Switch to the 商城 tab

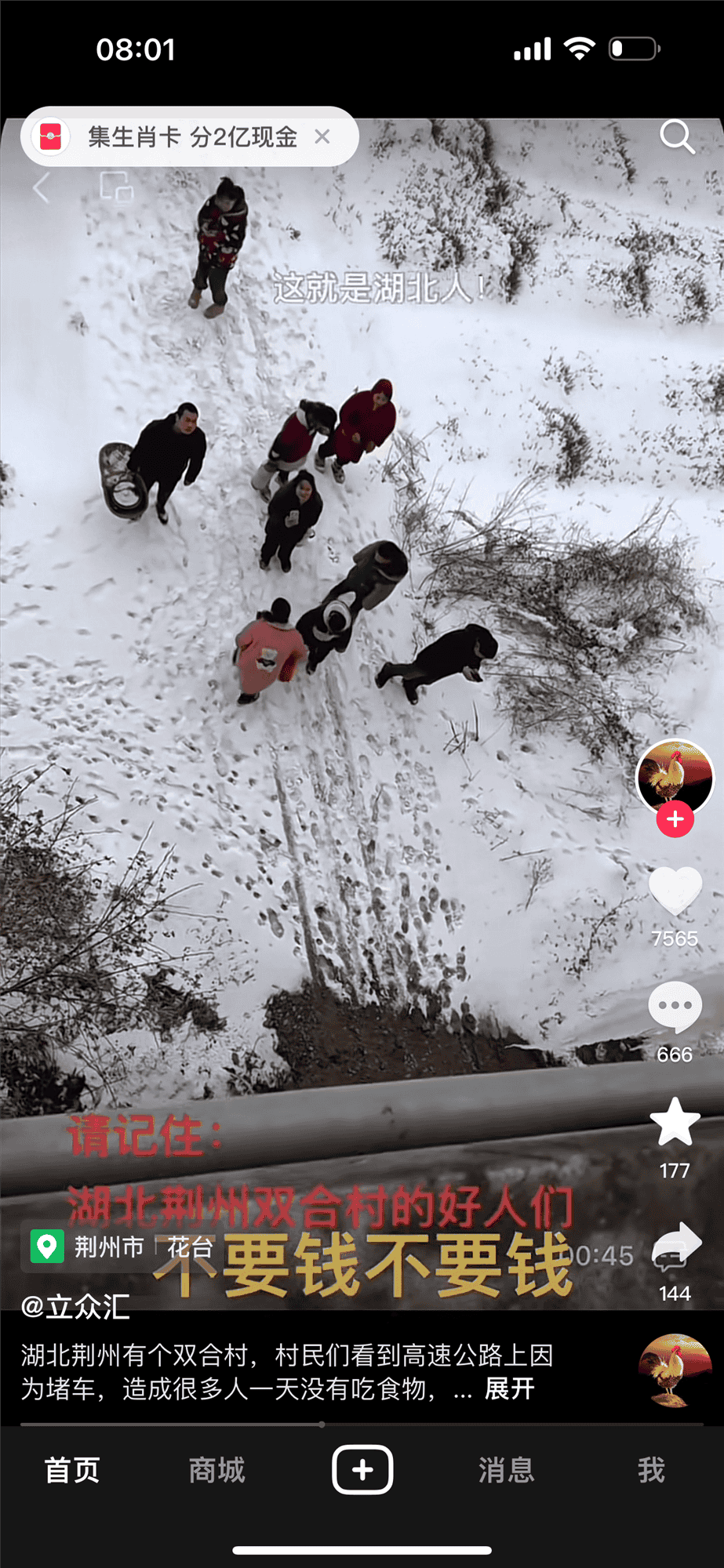click(x=217, y=1470)
